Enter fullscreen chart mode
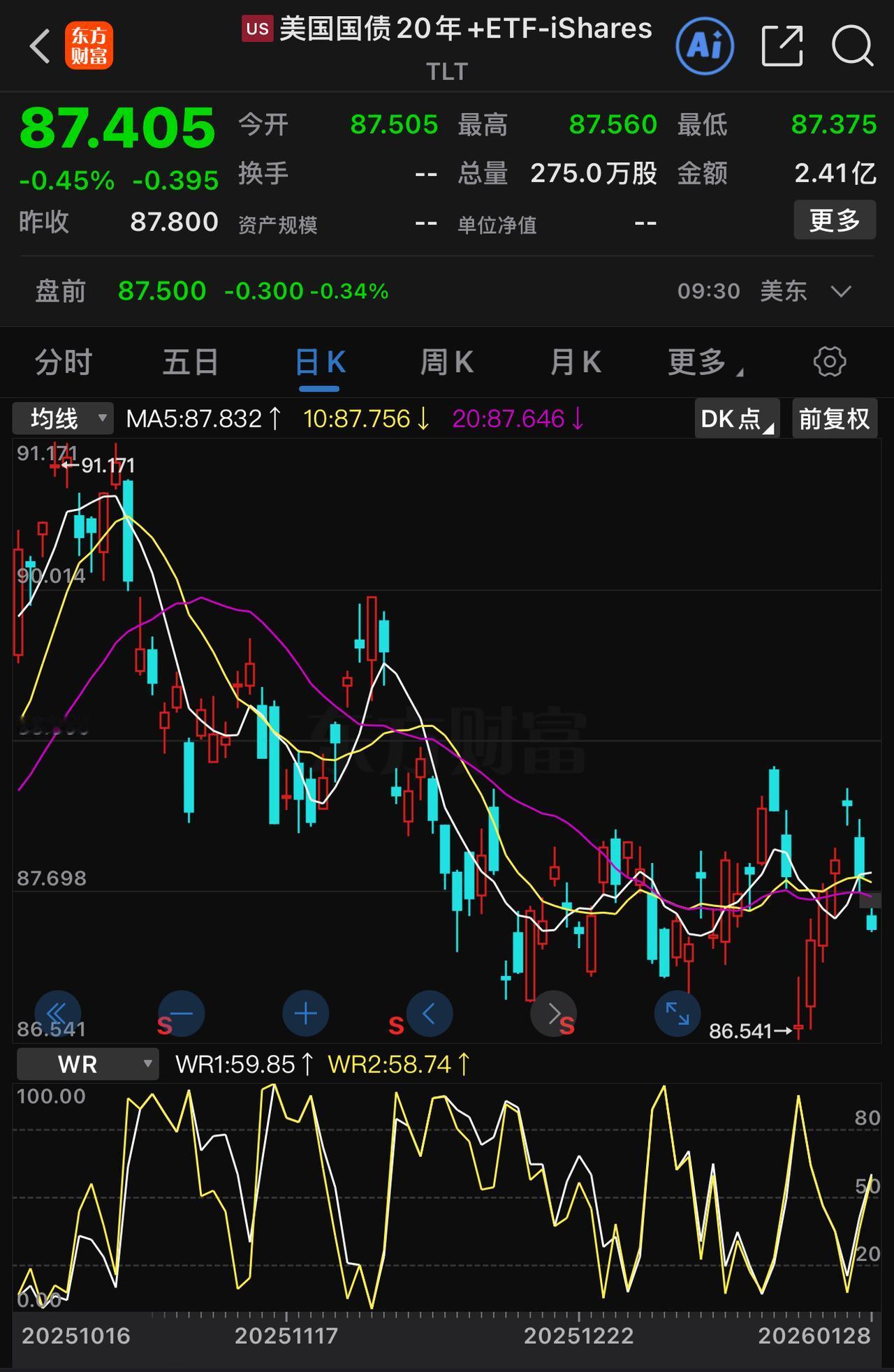The width and height of the screenshot is (894, 1372). 677,1014
